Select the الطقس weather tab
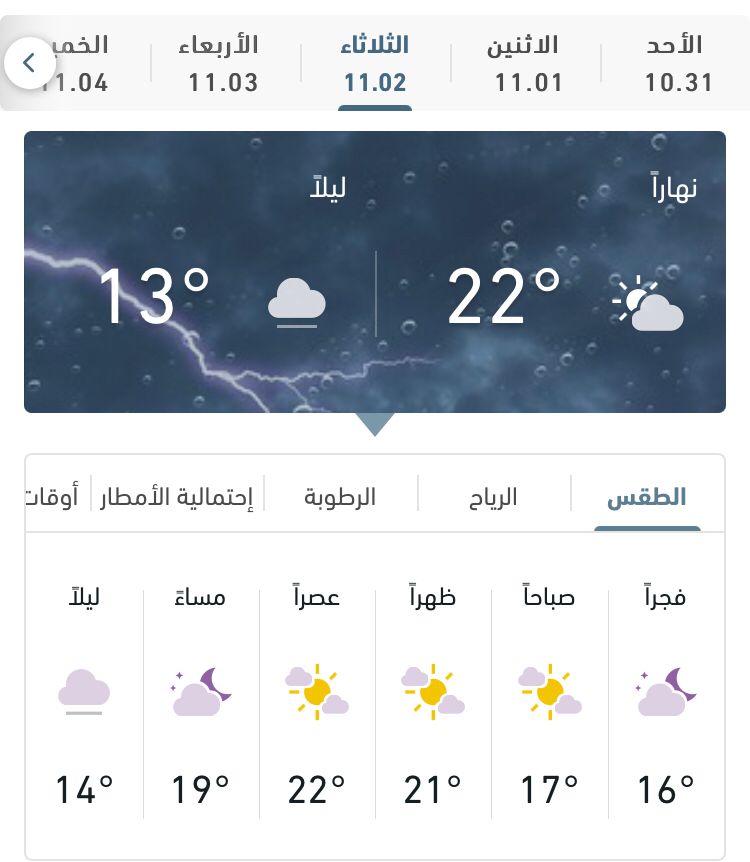The image size is (750, 862). point(647,497)
